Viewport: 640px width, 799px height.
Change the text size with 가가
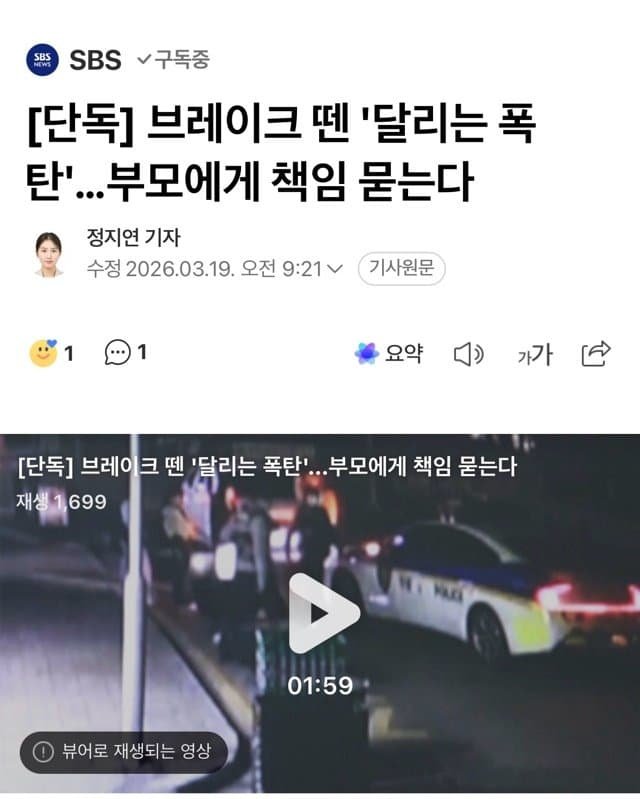535,354
